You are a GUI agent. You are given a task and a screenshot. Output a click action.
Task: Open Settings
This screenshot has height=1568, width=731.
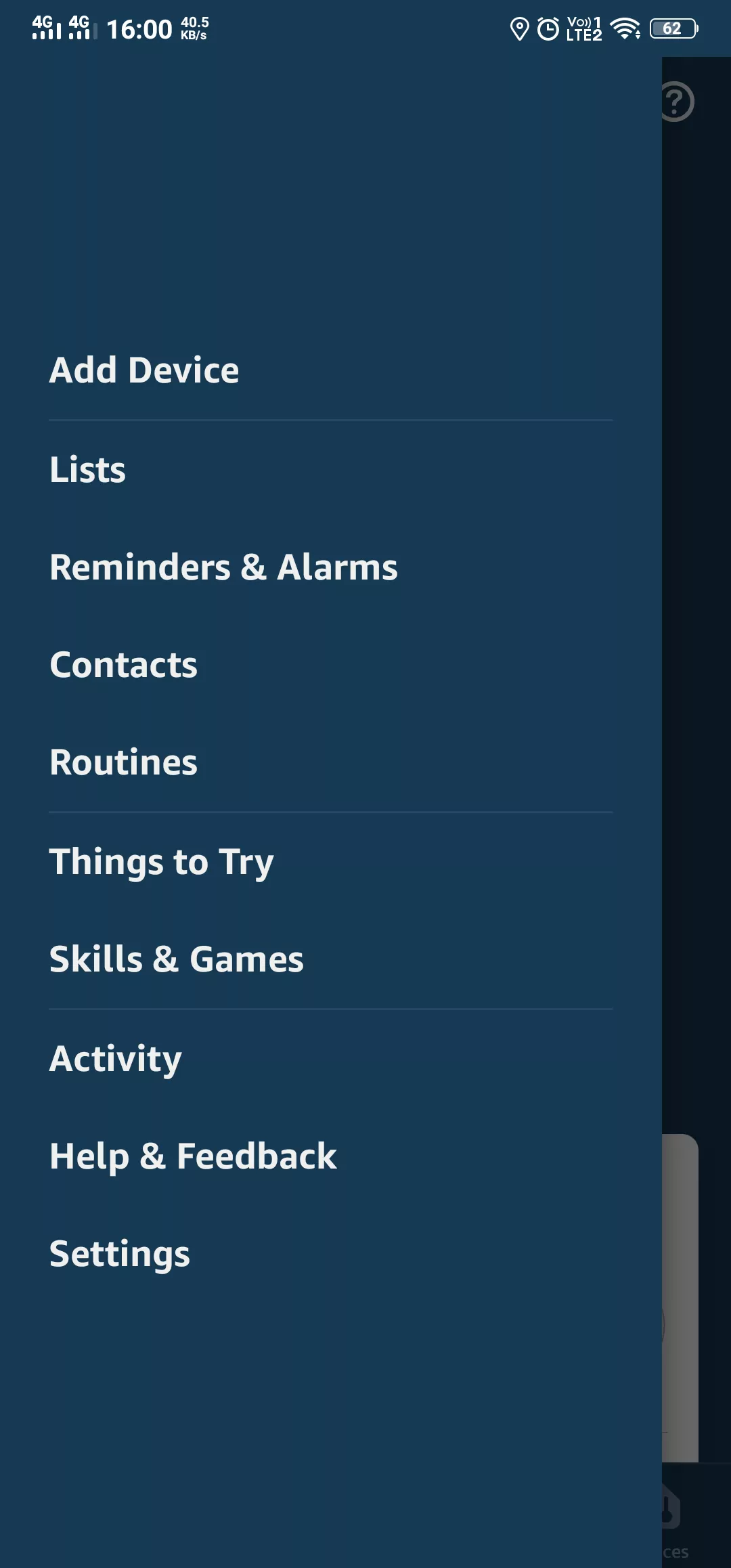[x=120, y=1253]
